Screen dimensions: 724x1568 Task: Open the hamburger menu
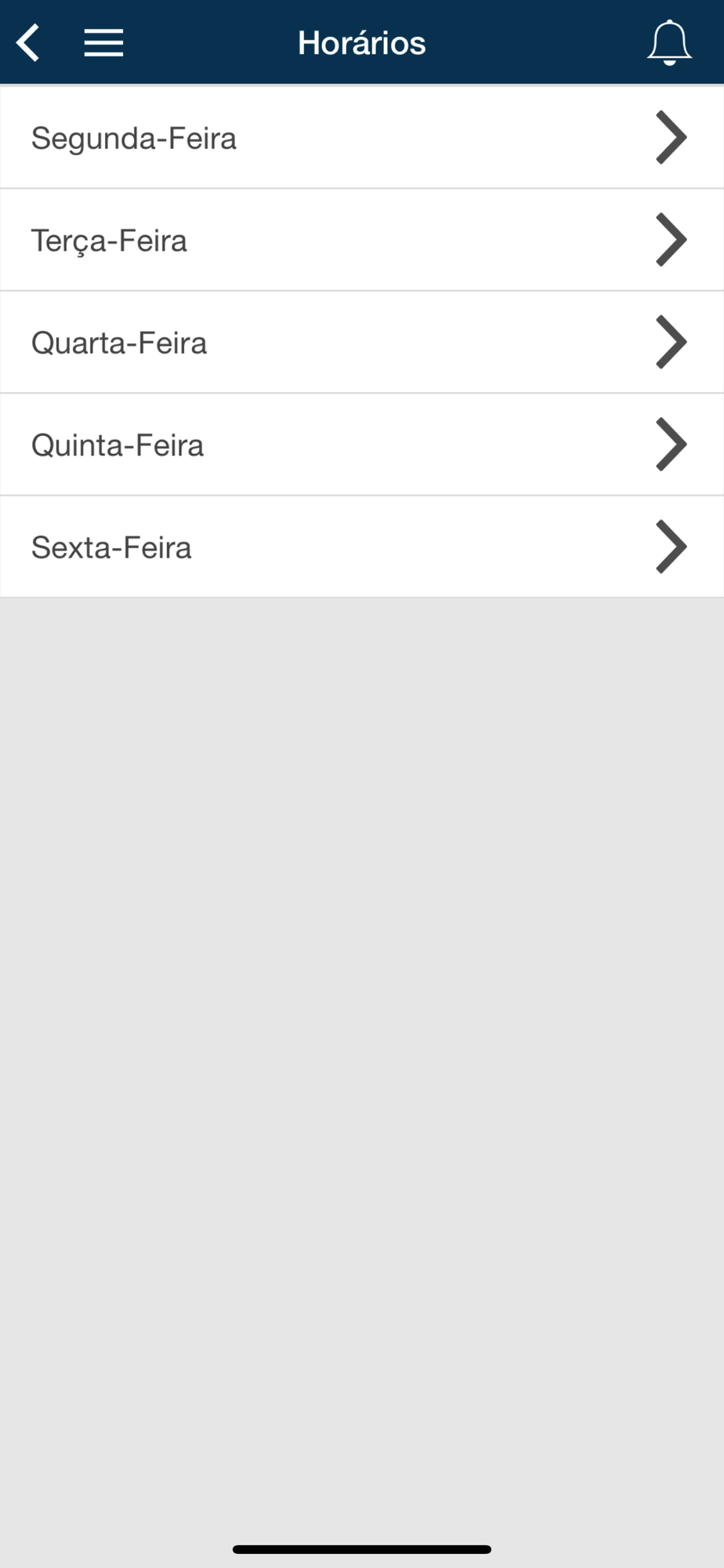click(x=103, y=42)
